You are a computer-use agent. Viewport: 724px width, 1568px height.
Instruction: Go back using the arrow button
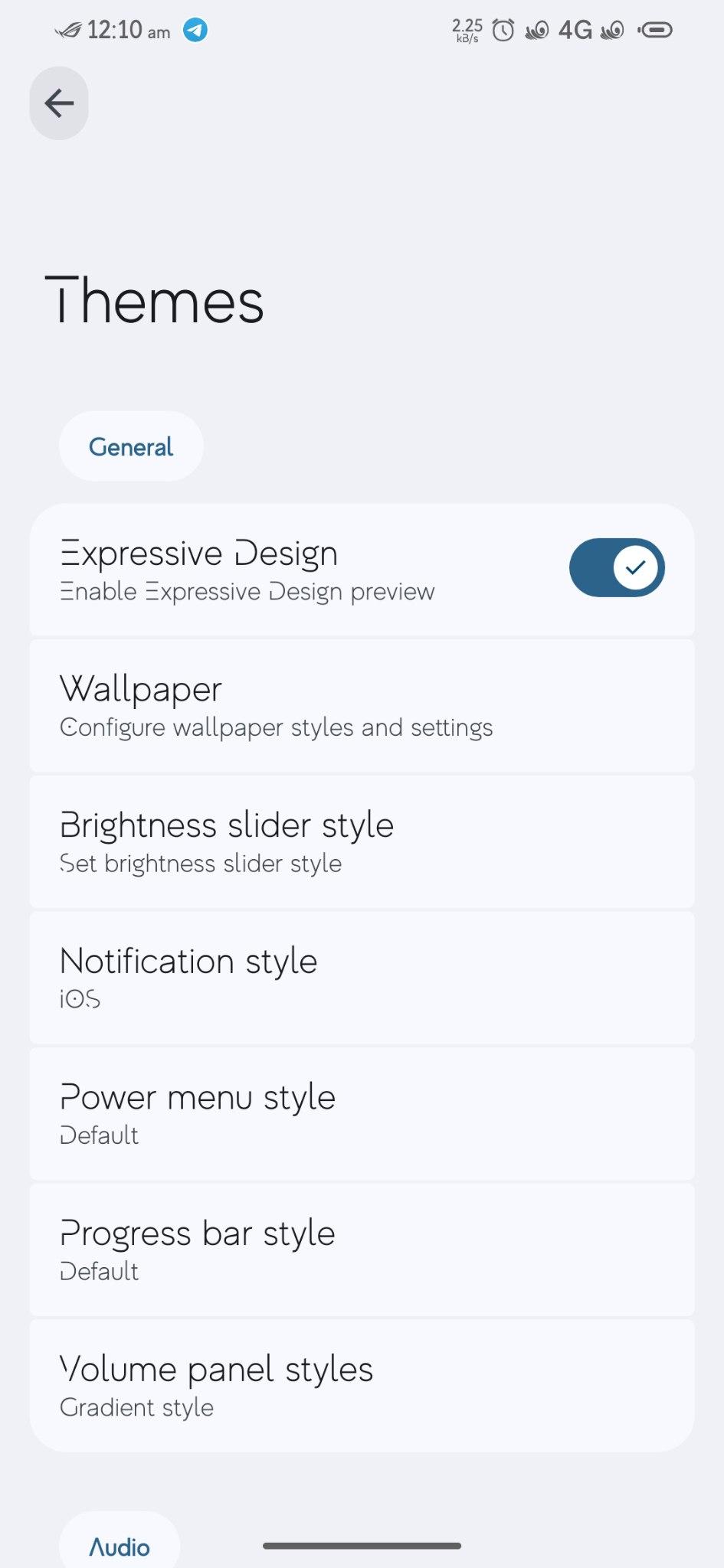coord(59,103)
